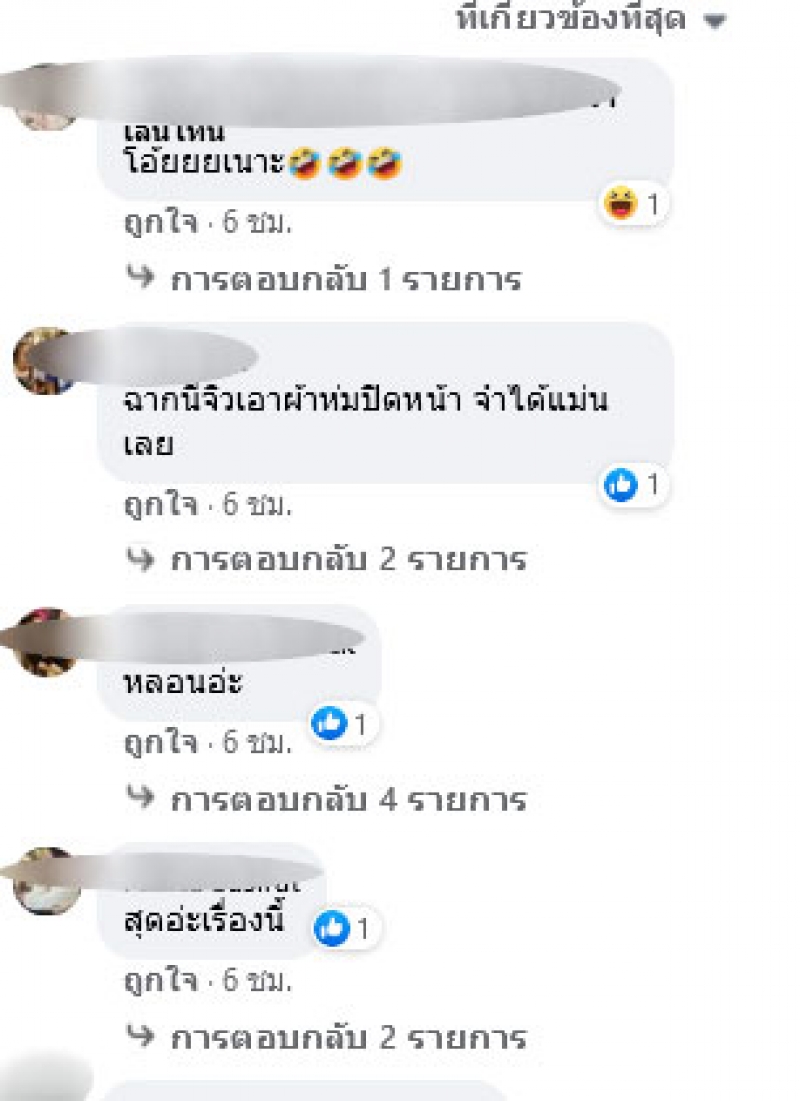800x1101 pixels.
Task: Expand การตอบกลับ 4 รายการ replies
Action: pyautogui.click(x=348, y=799)
